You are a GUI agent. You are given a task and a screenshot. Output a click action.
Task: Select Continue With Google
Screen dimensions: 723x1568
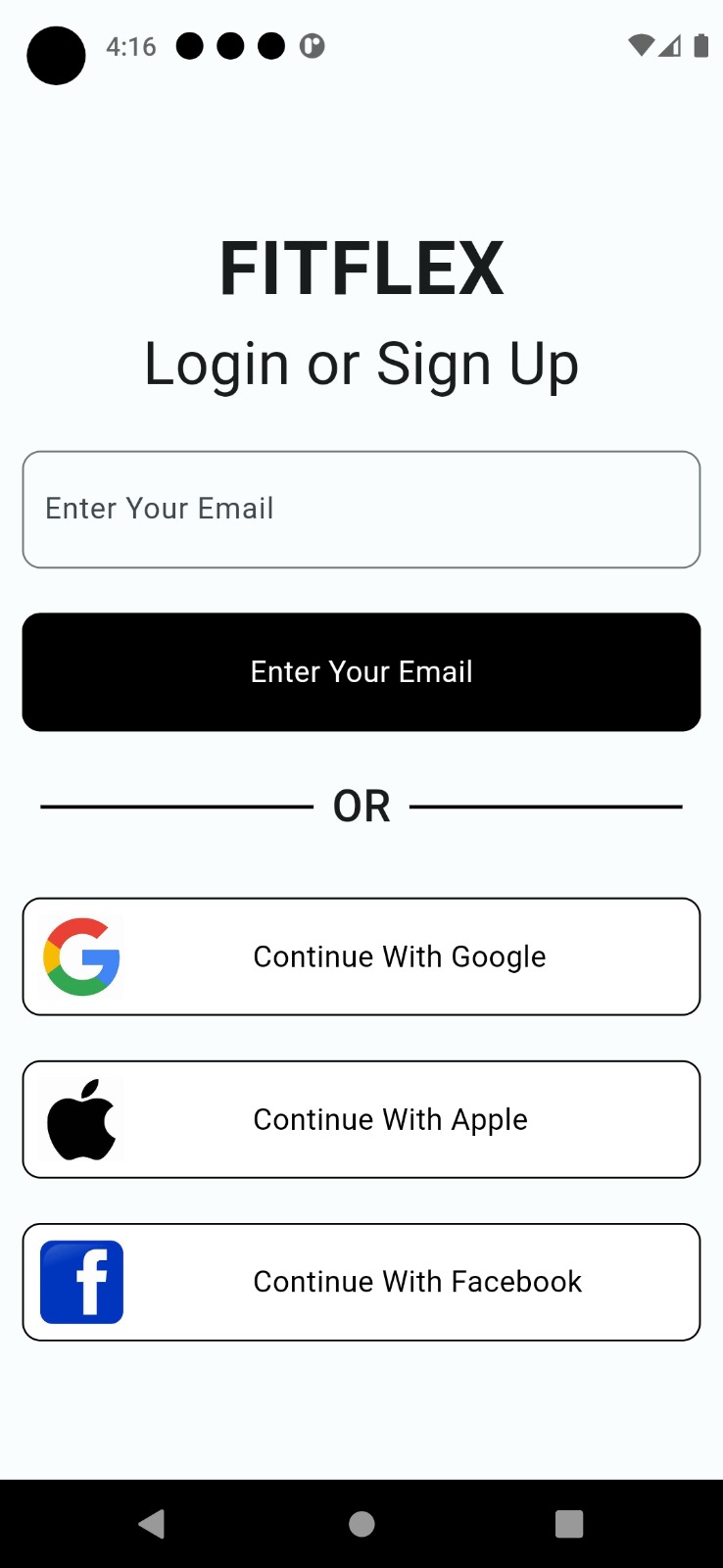click(x=361, y=955)
